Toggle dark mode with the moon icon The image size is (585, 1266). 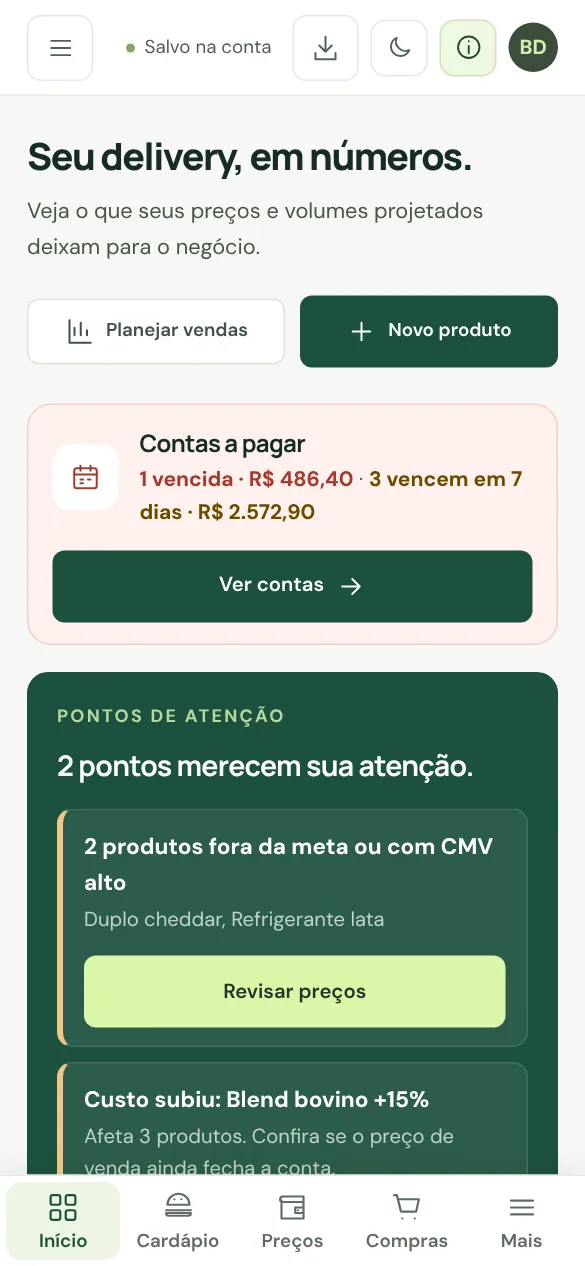tap(399, 48)
